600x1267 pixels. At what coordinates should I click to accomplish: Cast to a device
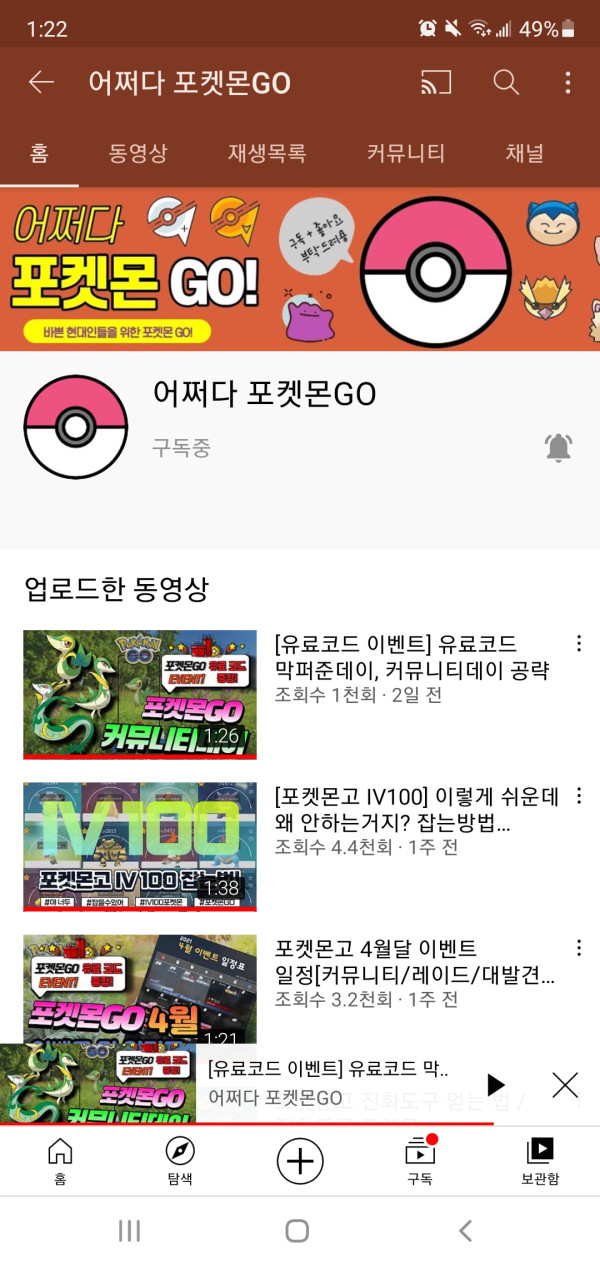436,82
